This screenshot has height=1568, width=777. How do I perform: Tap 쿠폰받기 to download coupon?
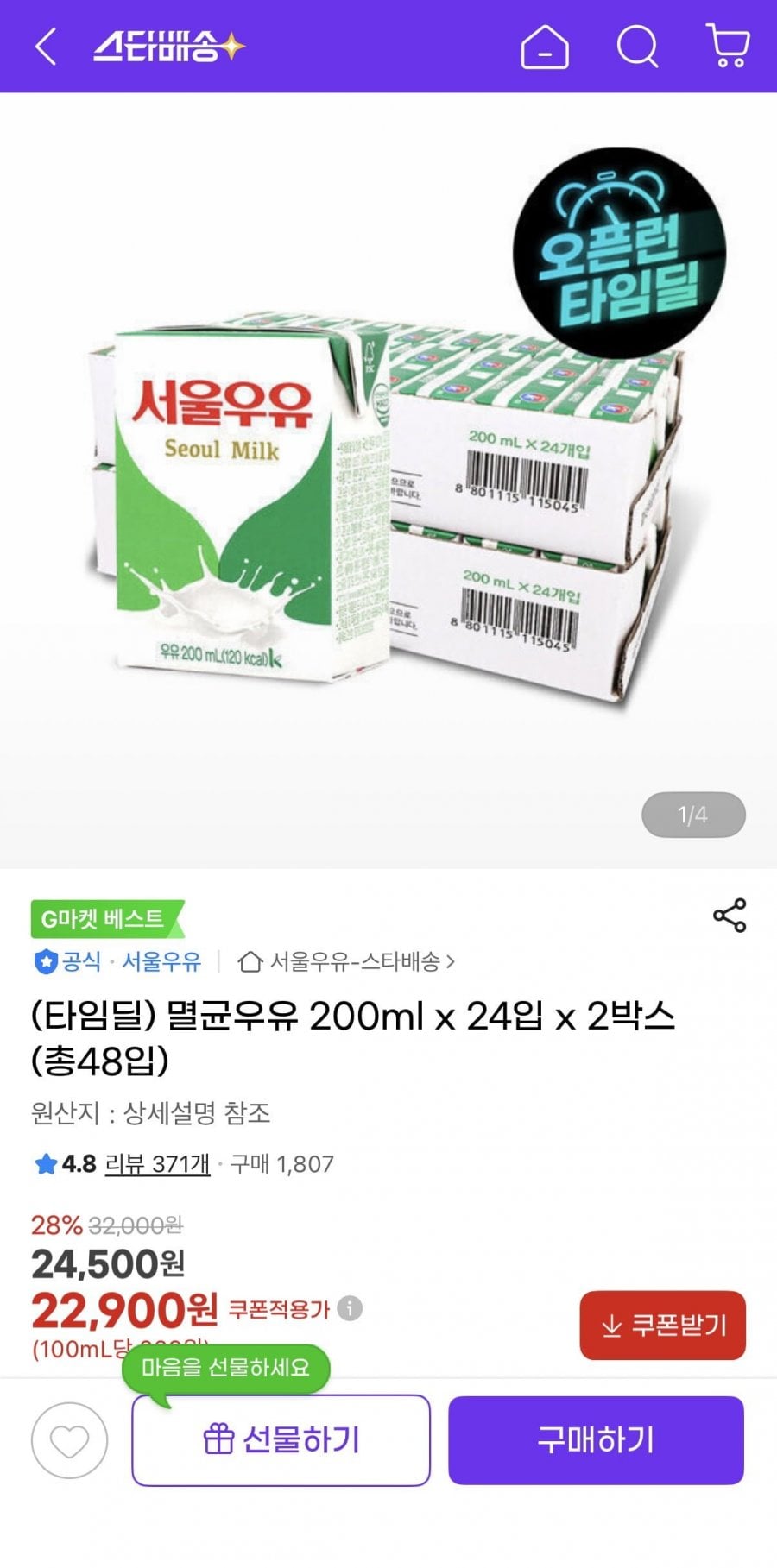tap(662, 1326)
